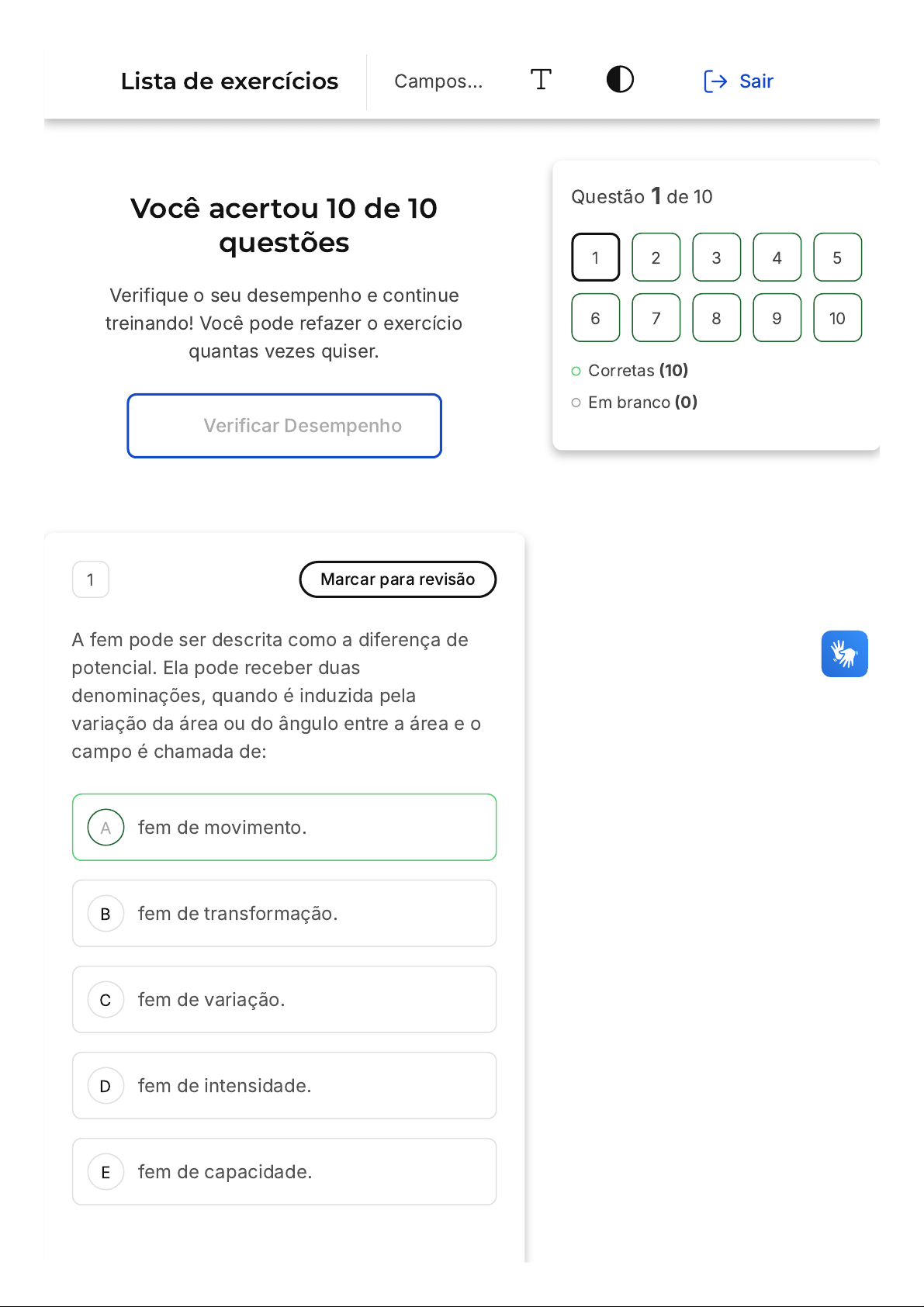Select answer D fem de intensidade
Screen dimensions: 924x1307
point(284,1085)
